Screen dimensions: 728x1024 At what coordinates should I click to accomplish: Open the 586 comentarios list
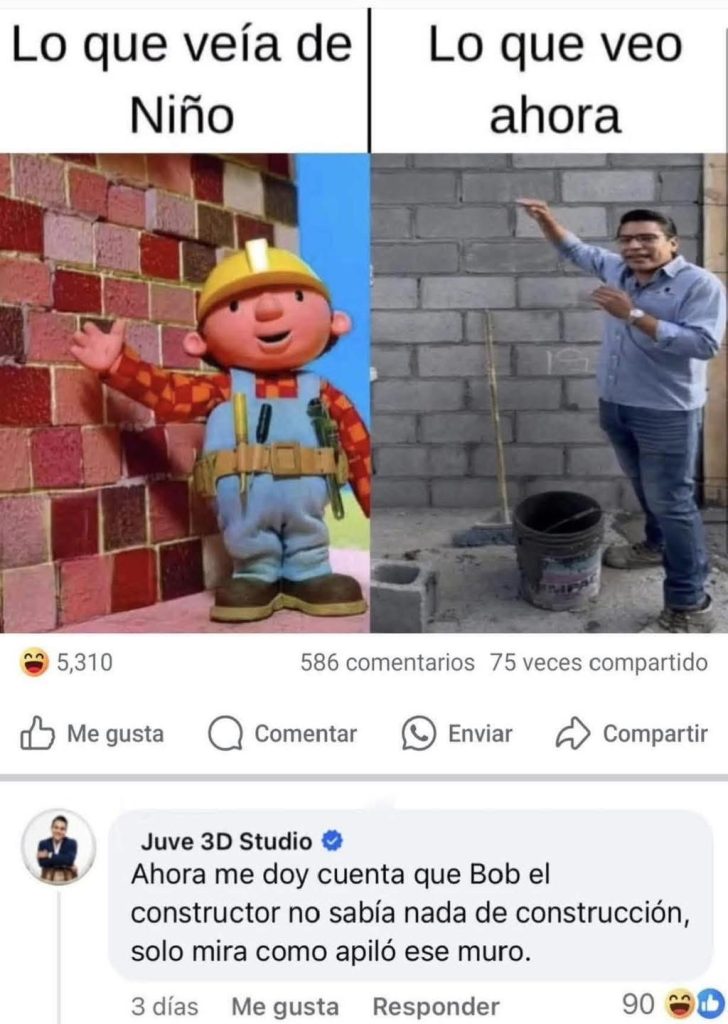click(x=387, y=662)
